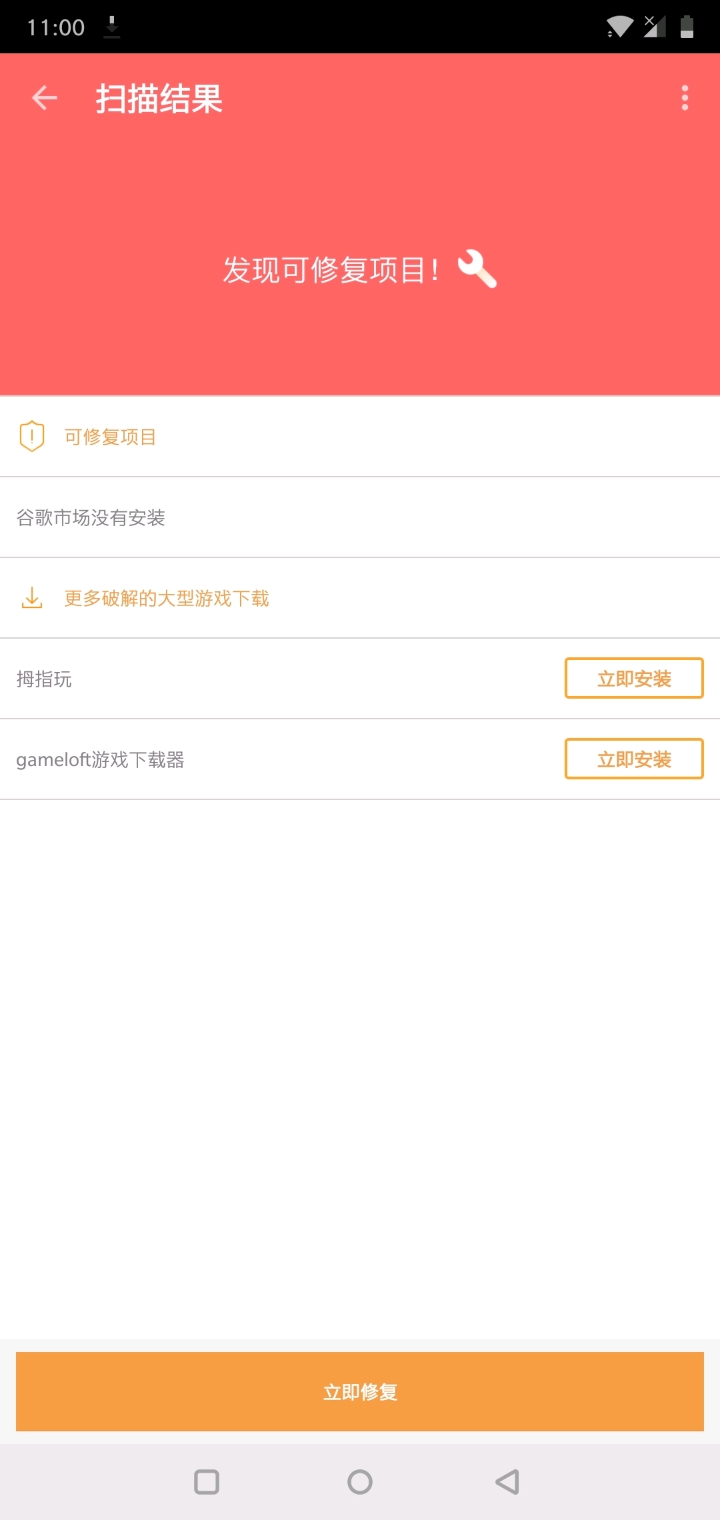Open recent apps from the navigation bar
Viewport: 720px width, 1520px height.
point(207,1481)
